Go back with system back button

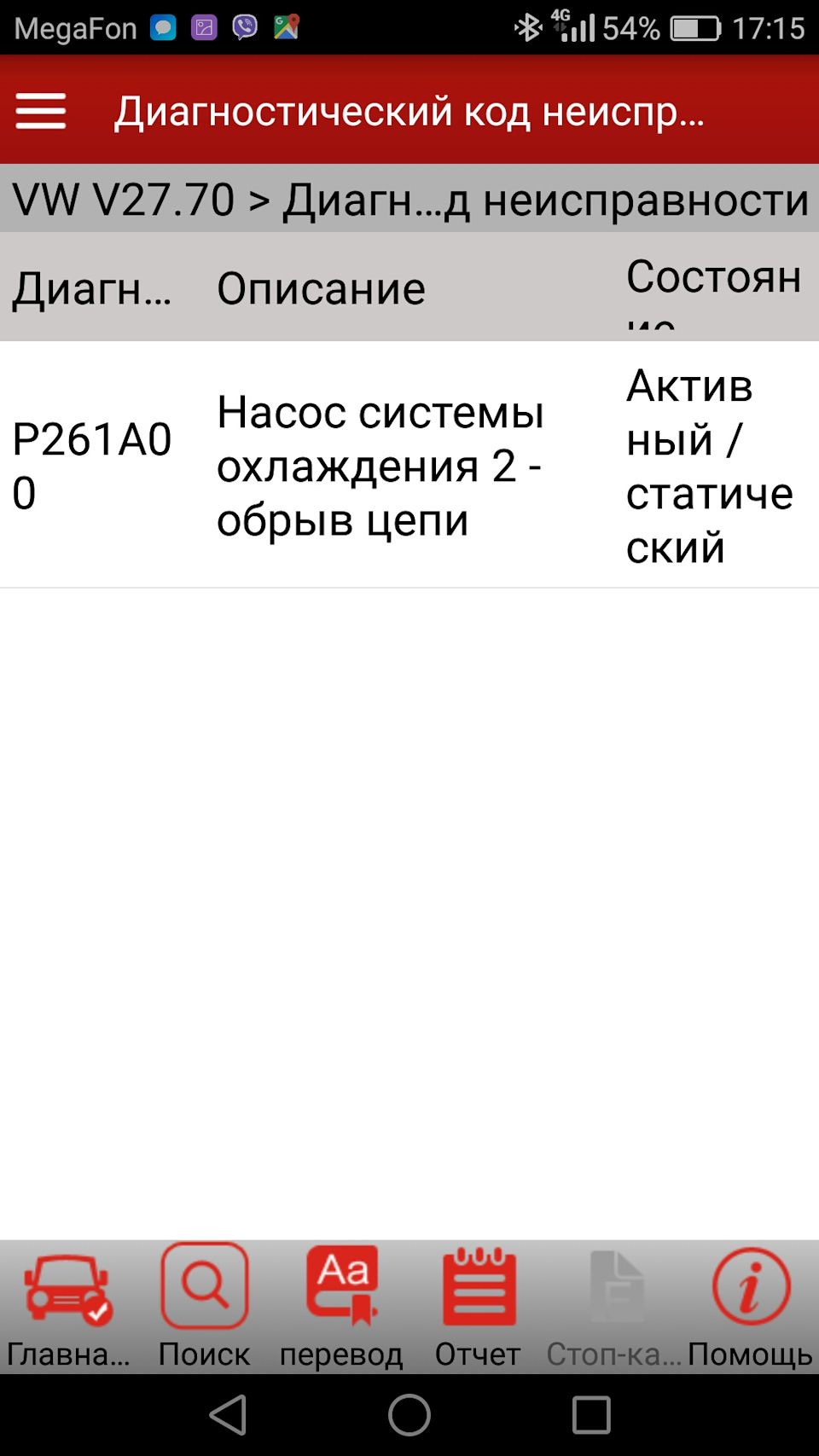tap(228, 1416)
